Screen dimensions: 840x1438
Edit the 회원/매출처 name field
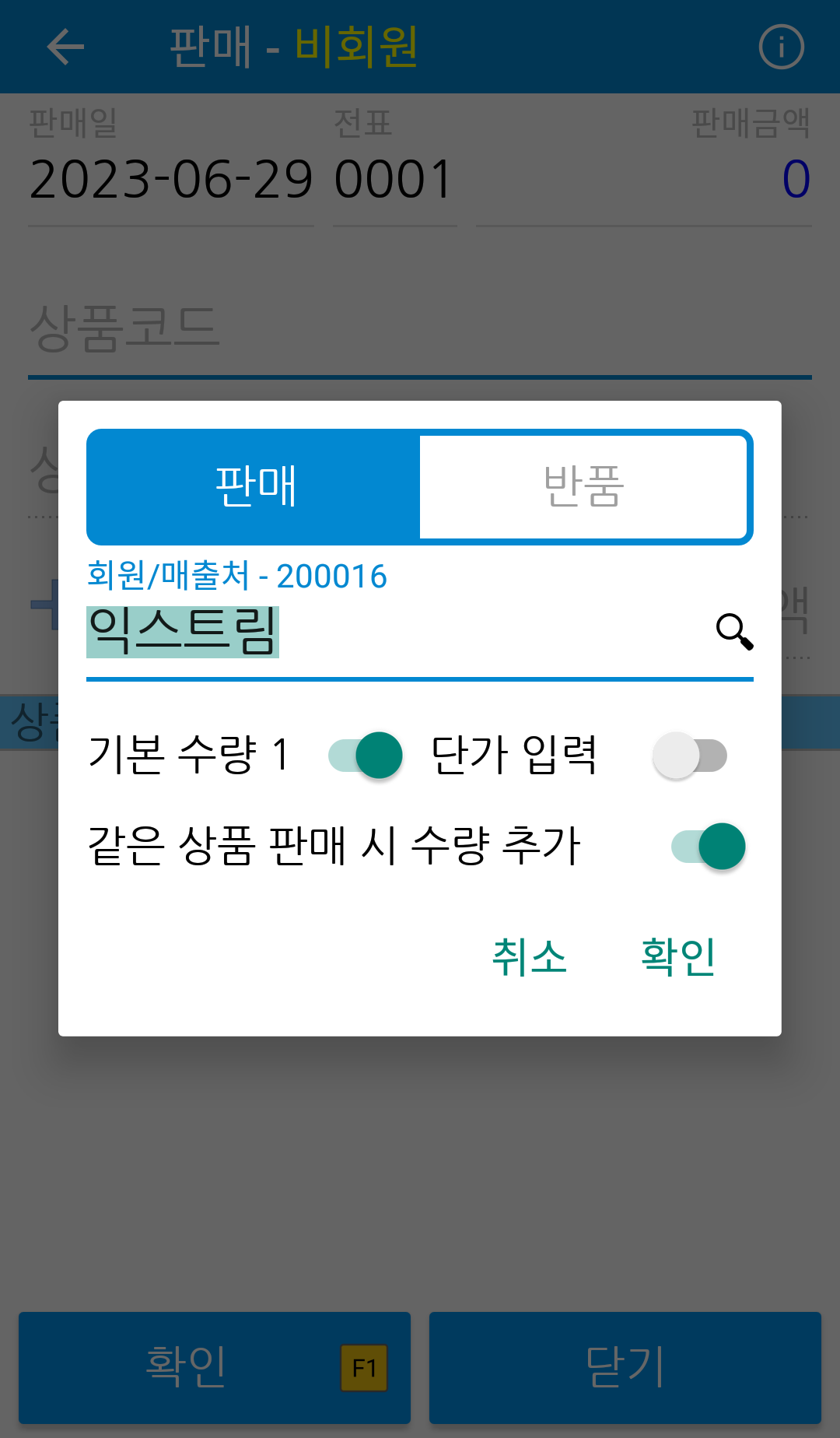click(397, 631)
